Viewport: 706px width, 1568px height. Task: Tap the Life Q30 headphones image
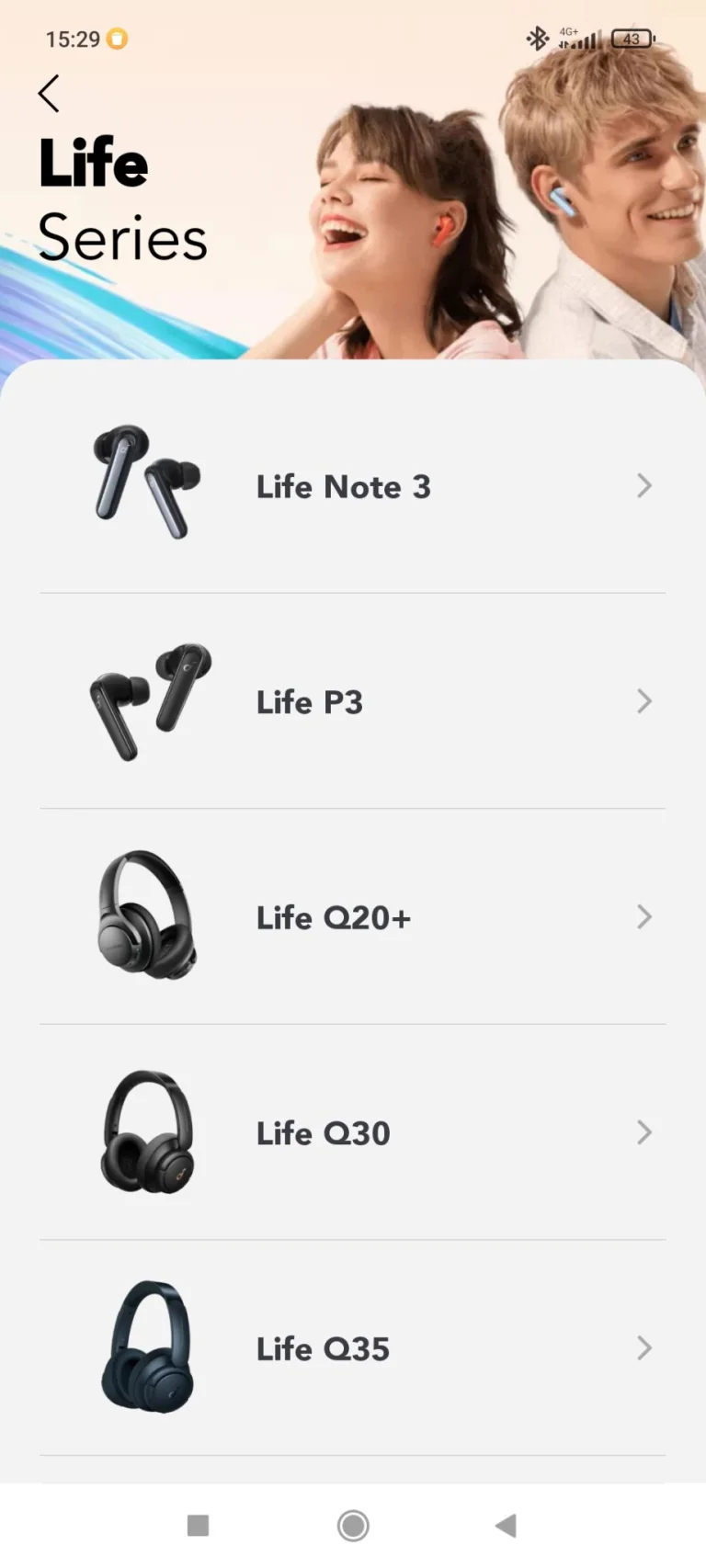(x=147, y=1132)
